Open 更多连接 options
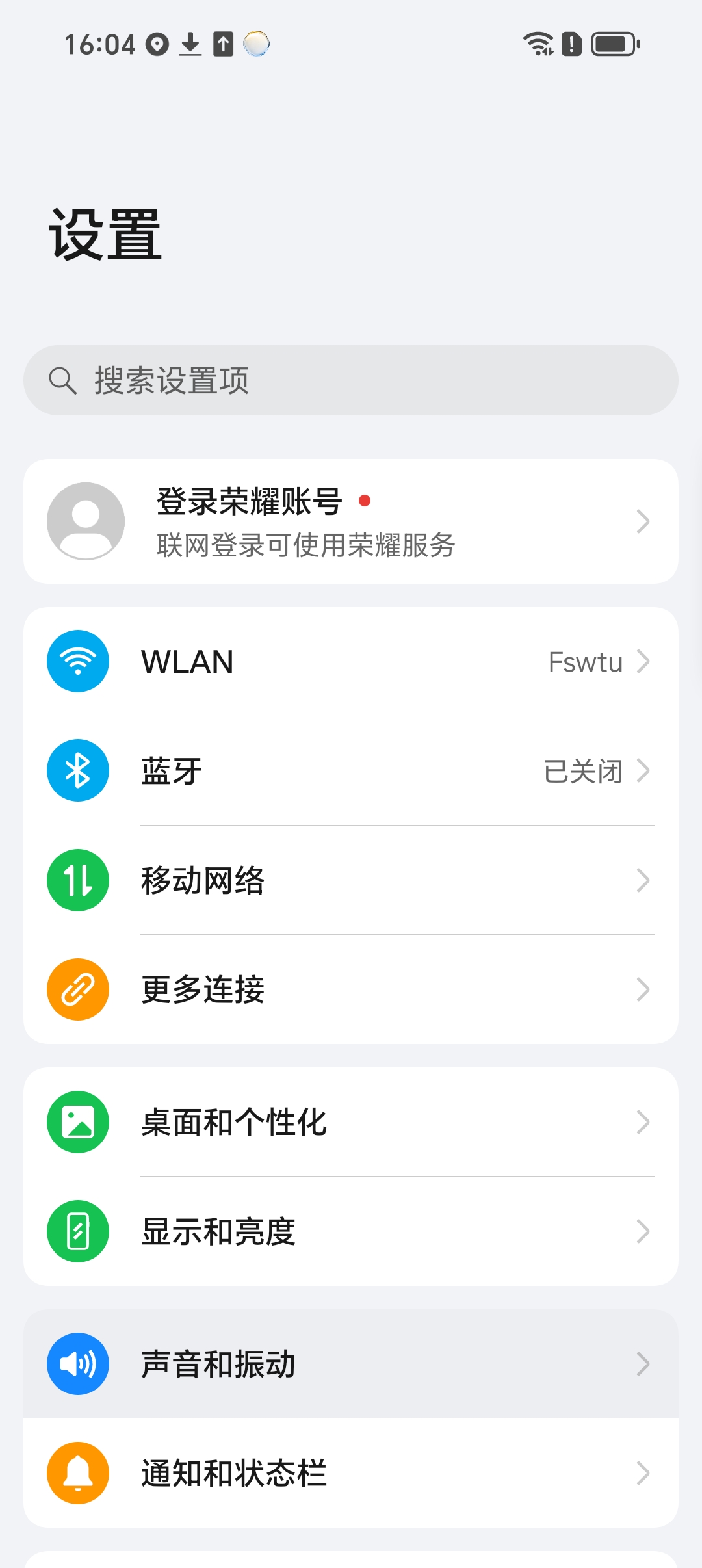This screenshot has width=702, height=1568. (x=351, y=989)
